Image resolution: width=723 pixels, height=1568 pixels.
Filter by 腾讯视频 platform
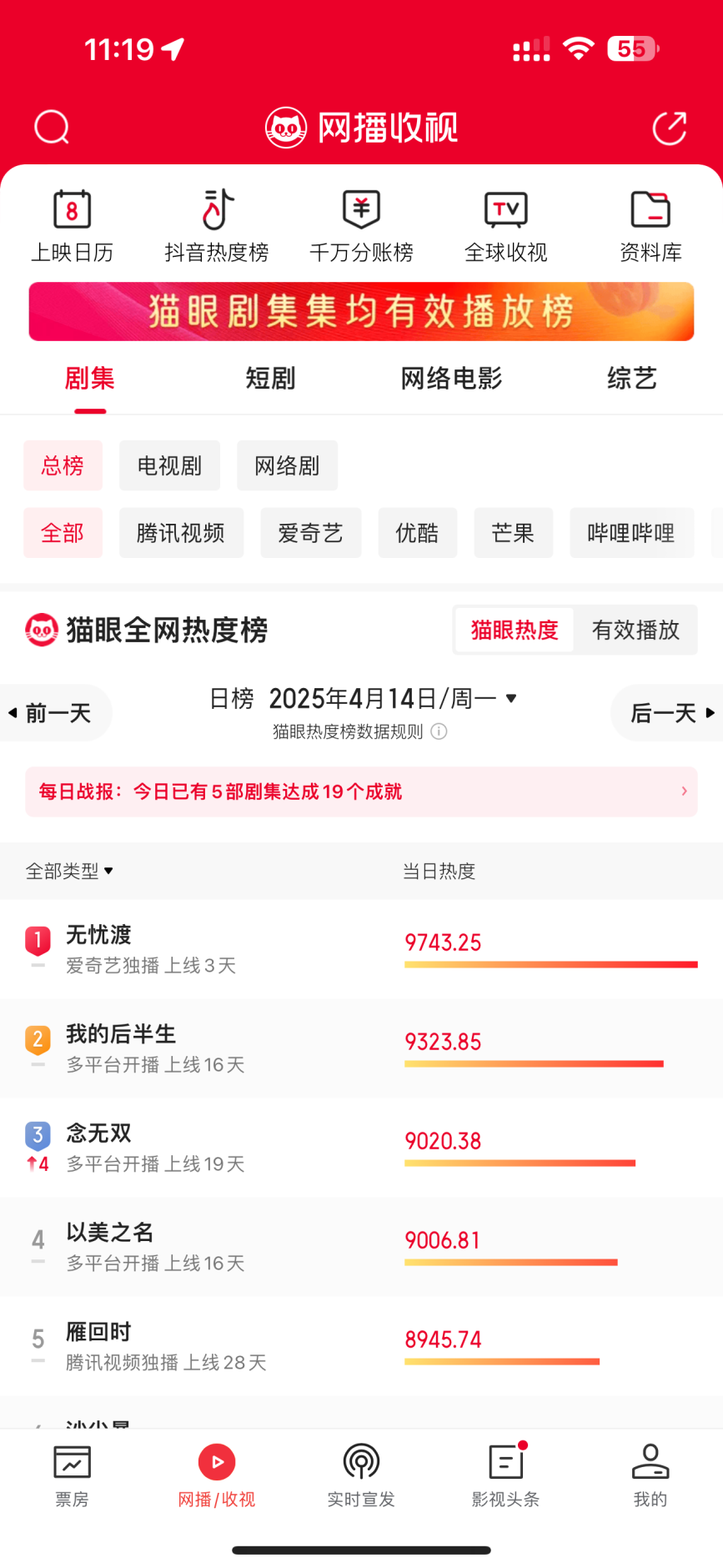pos(181,533)
